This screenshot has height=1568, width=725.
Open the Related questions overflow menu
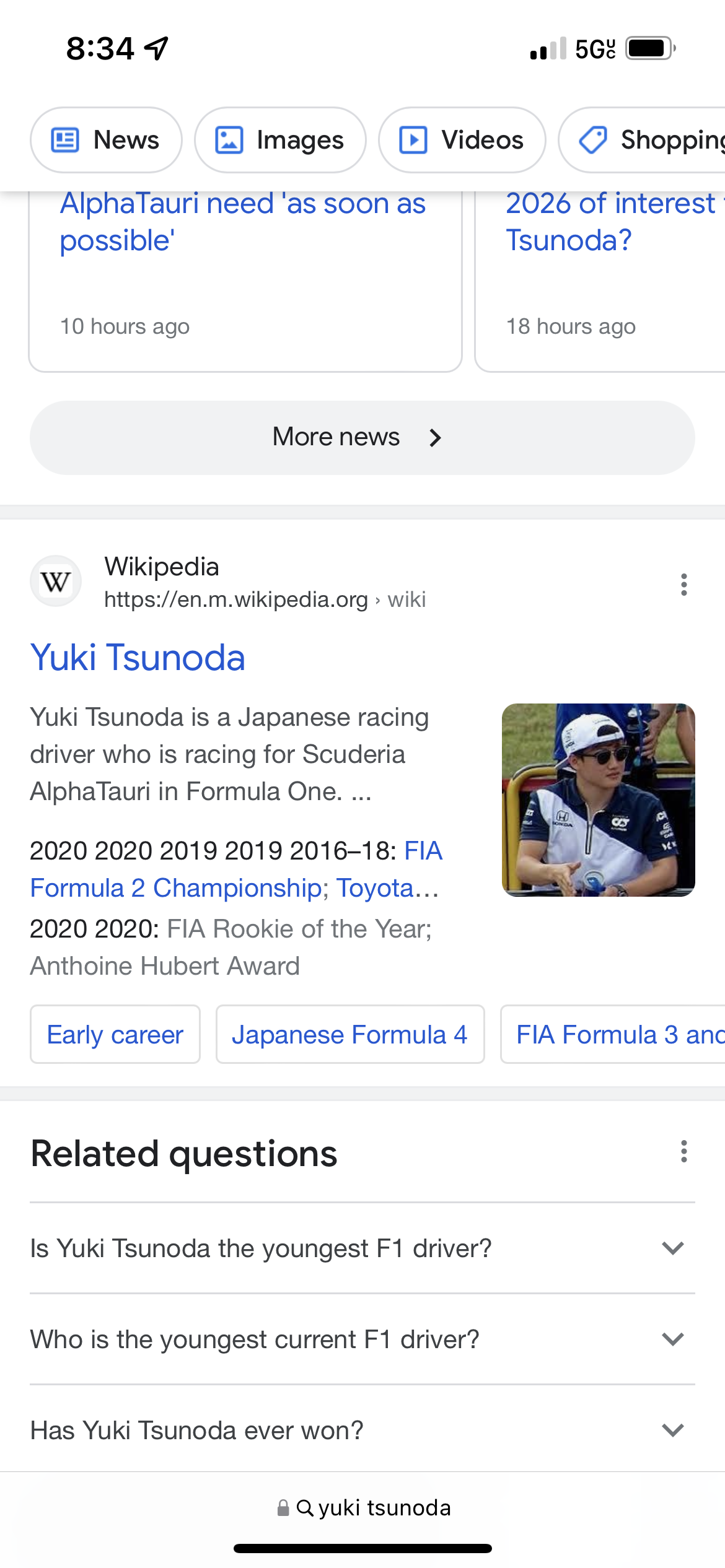(x=684, y=1152)
